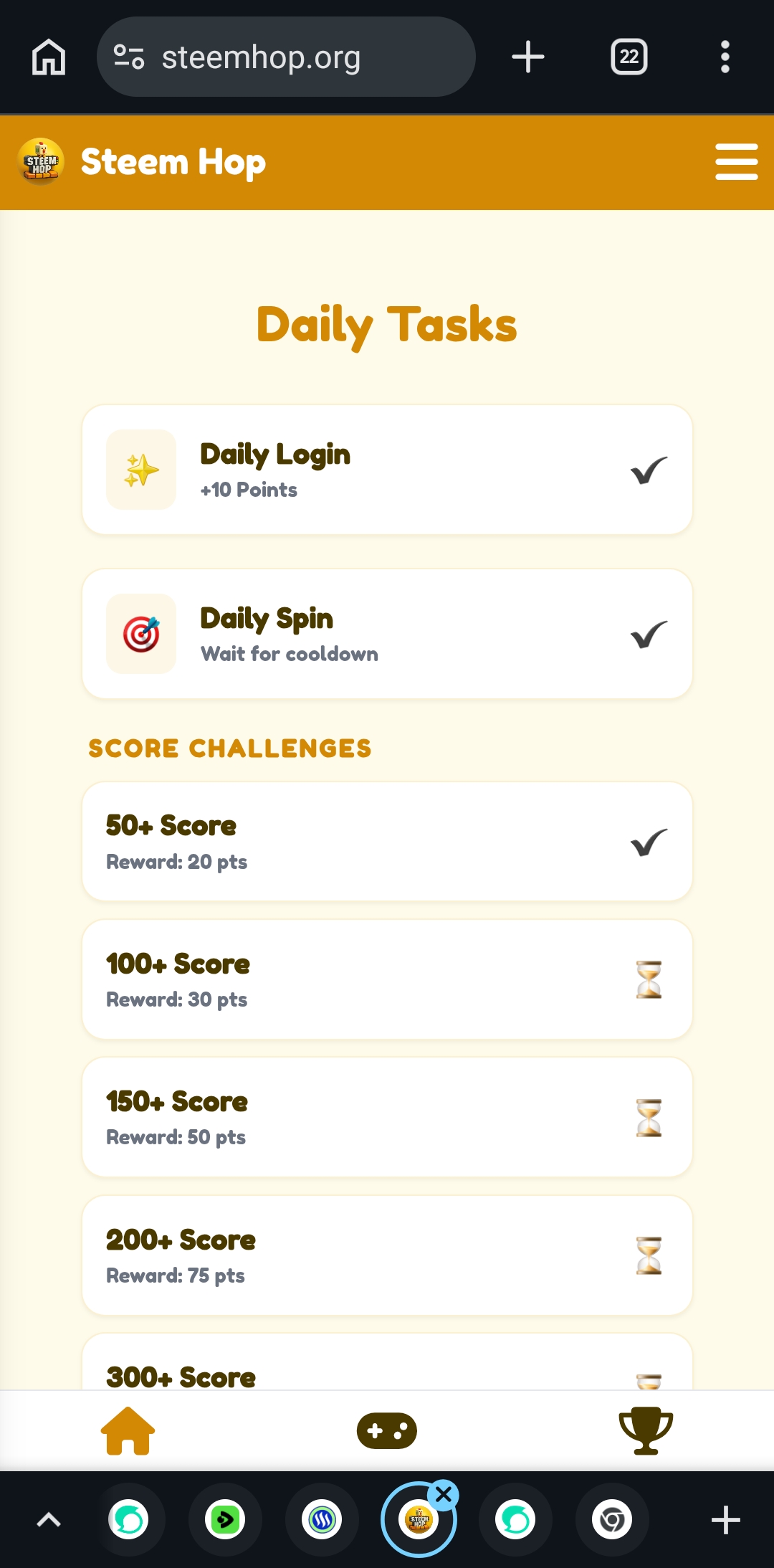The height and width of the screenshot is (1568, 774).
Task: Add a tab from bottom strip
Action: 725,1519
